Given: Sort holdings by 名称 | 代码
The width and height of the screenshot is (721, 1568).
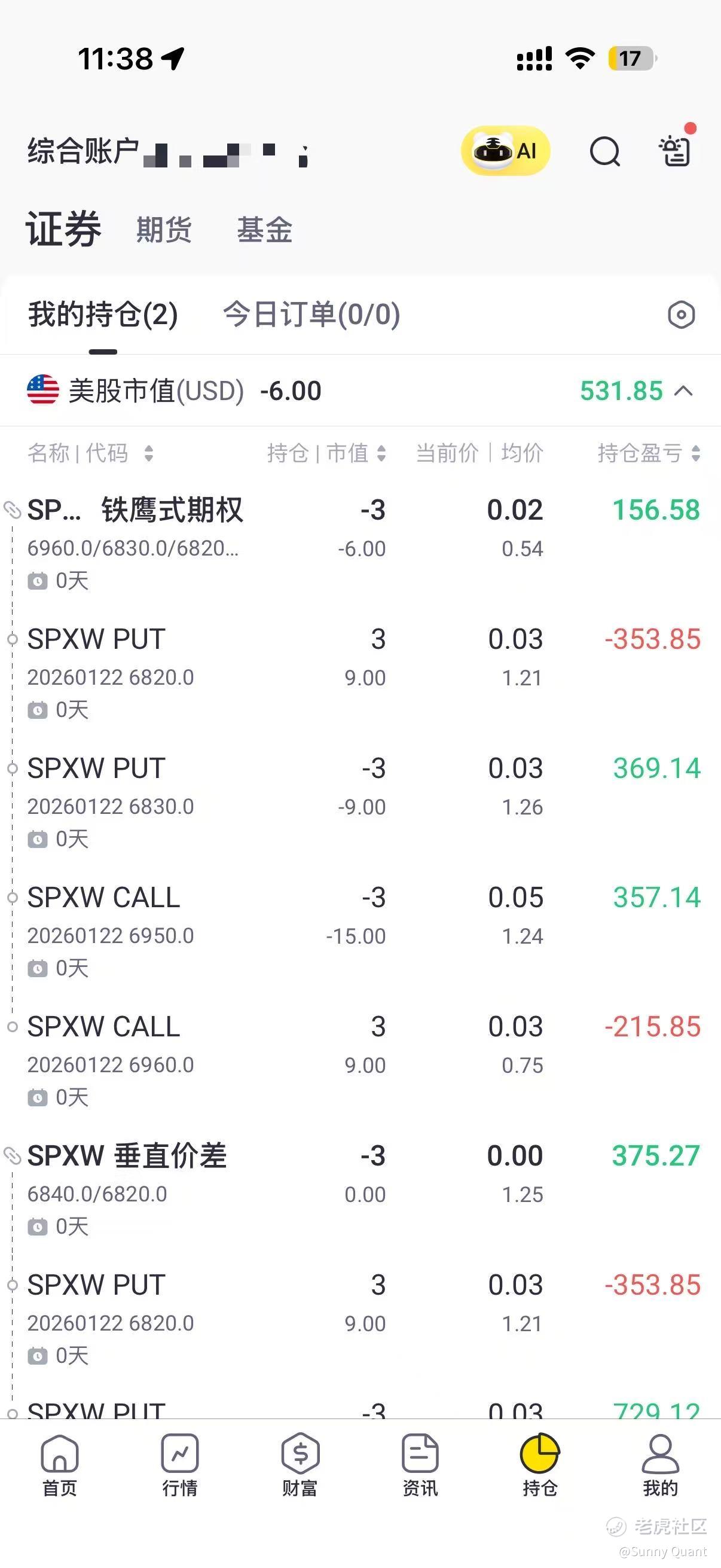Looking at the screenshot, I should point(90,453).
